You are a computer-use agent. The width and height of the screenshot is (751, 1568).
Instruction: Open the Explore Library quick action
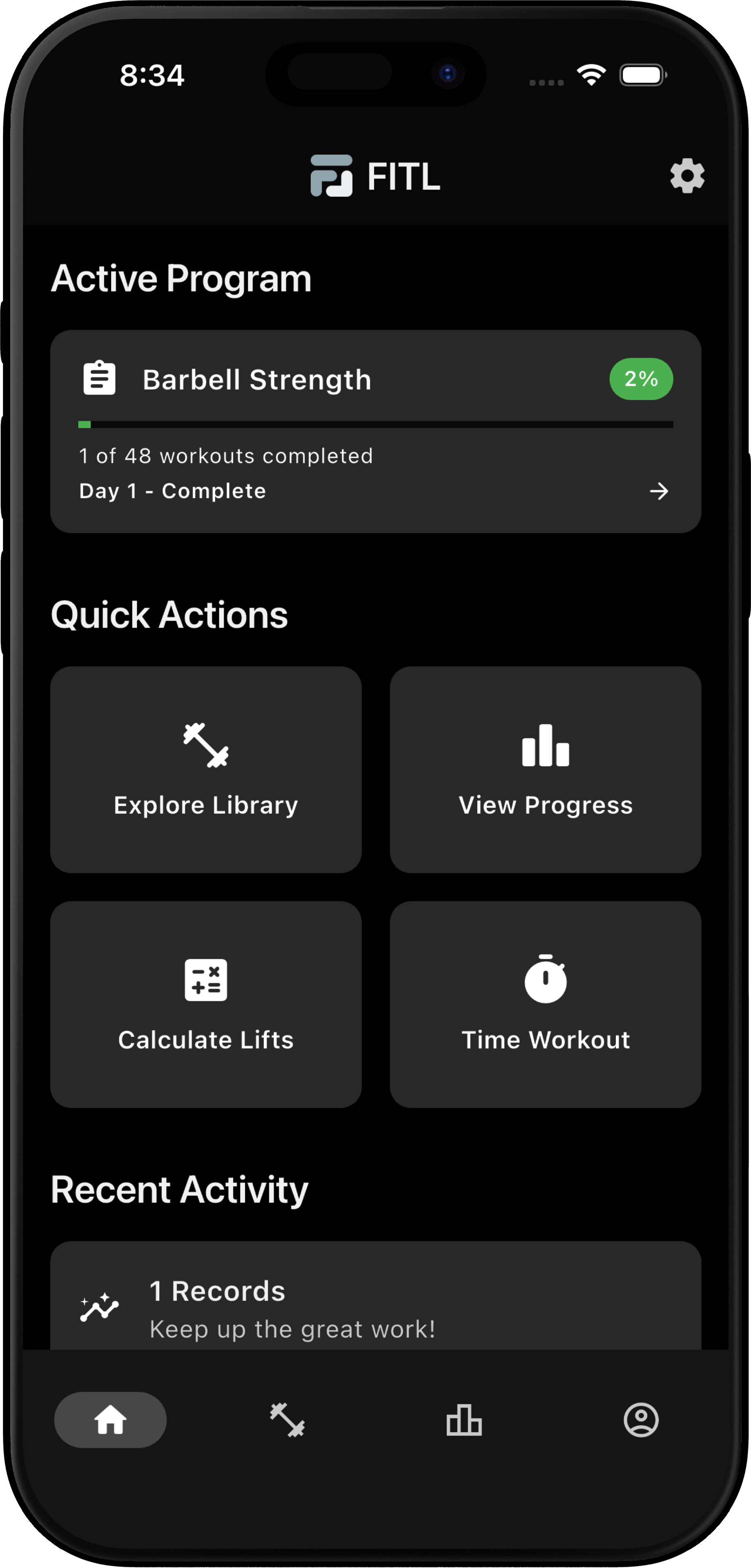pos(206,770)
